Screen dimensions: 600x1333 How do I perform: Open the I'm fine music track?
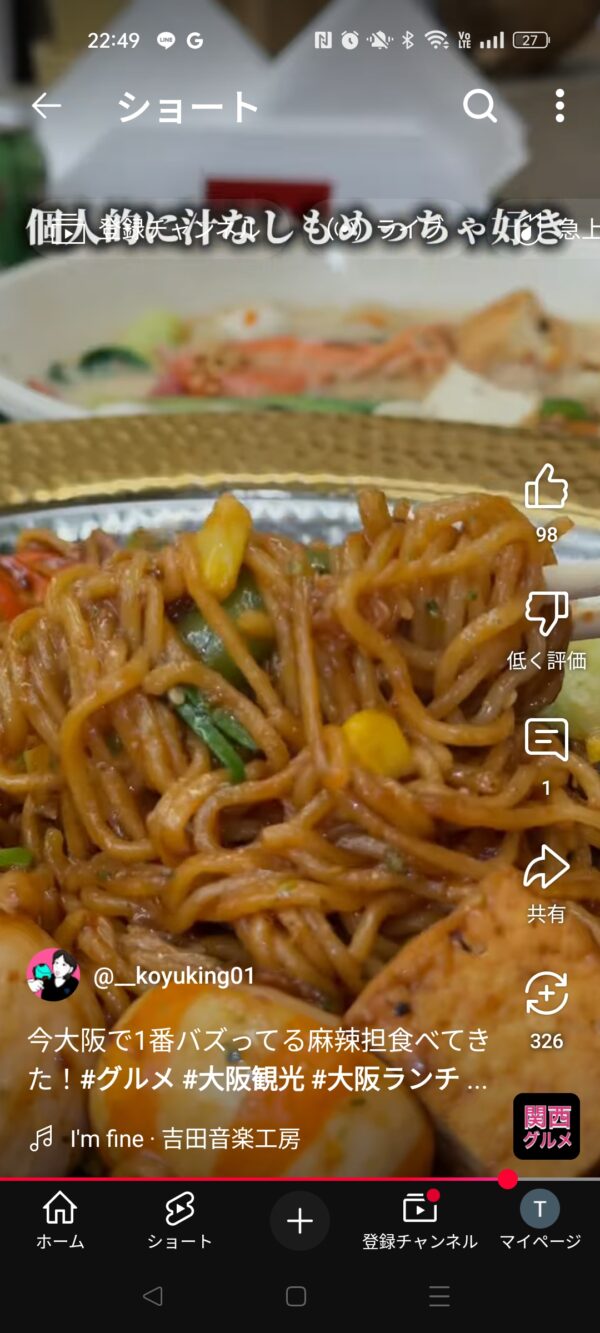(x=184, y=1138)
